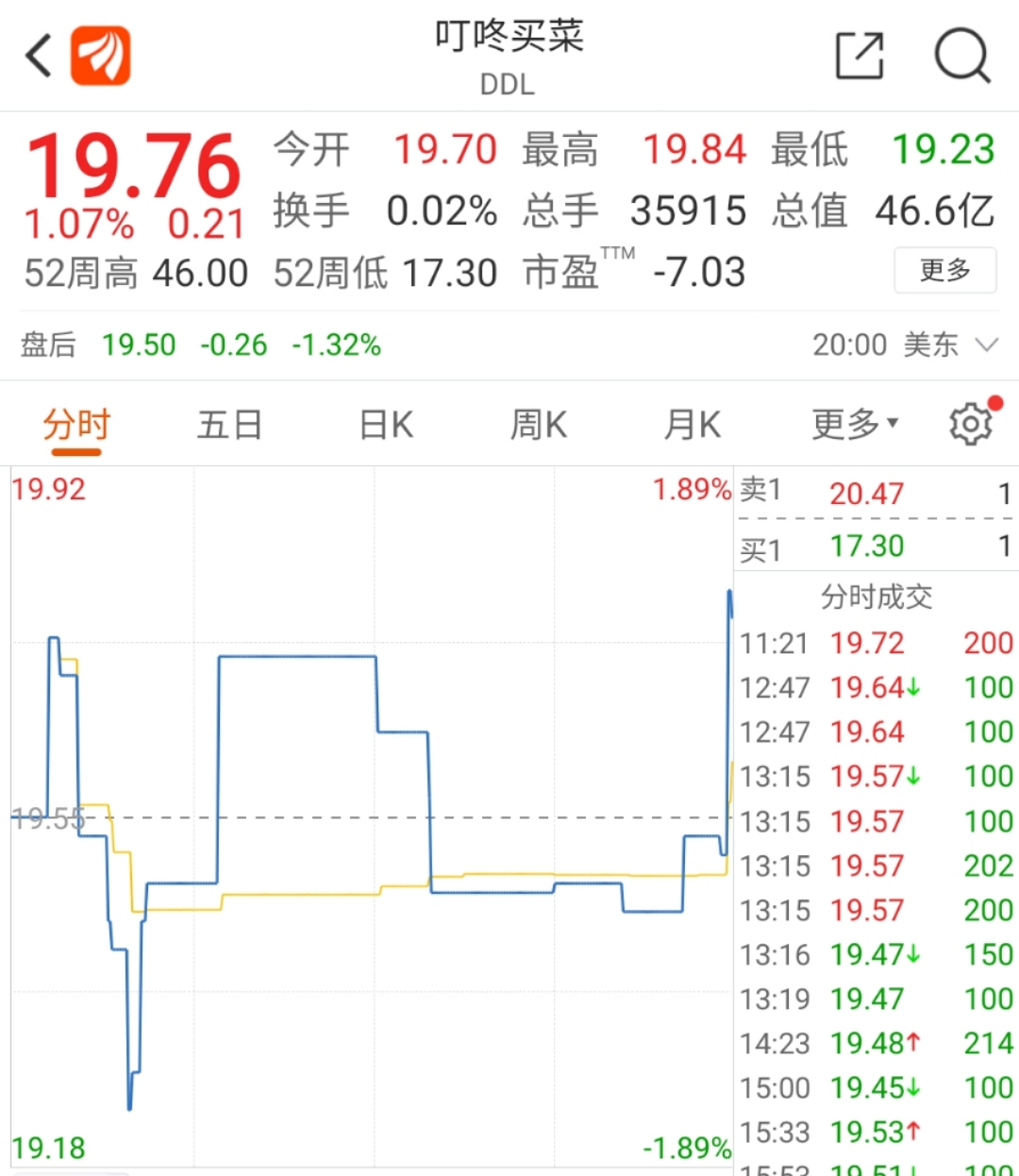Expand the 盘后 美东 time dropdown
1019x1176 pixels.
tap(986, 344)
